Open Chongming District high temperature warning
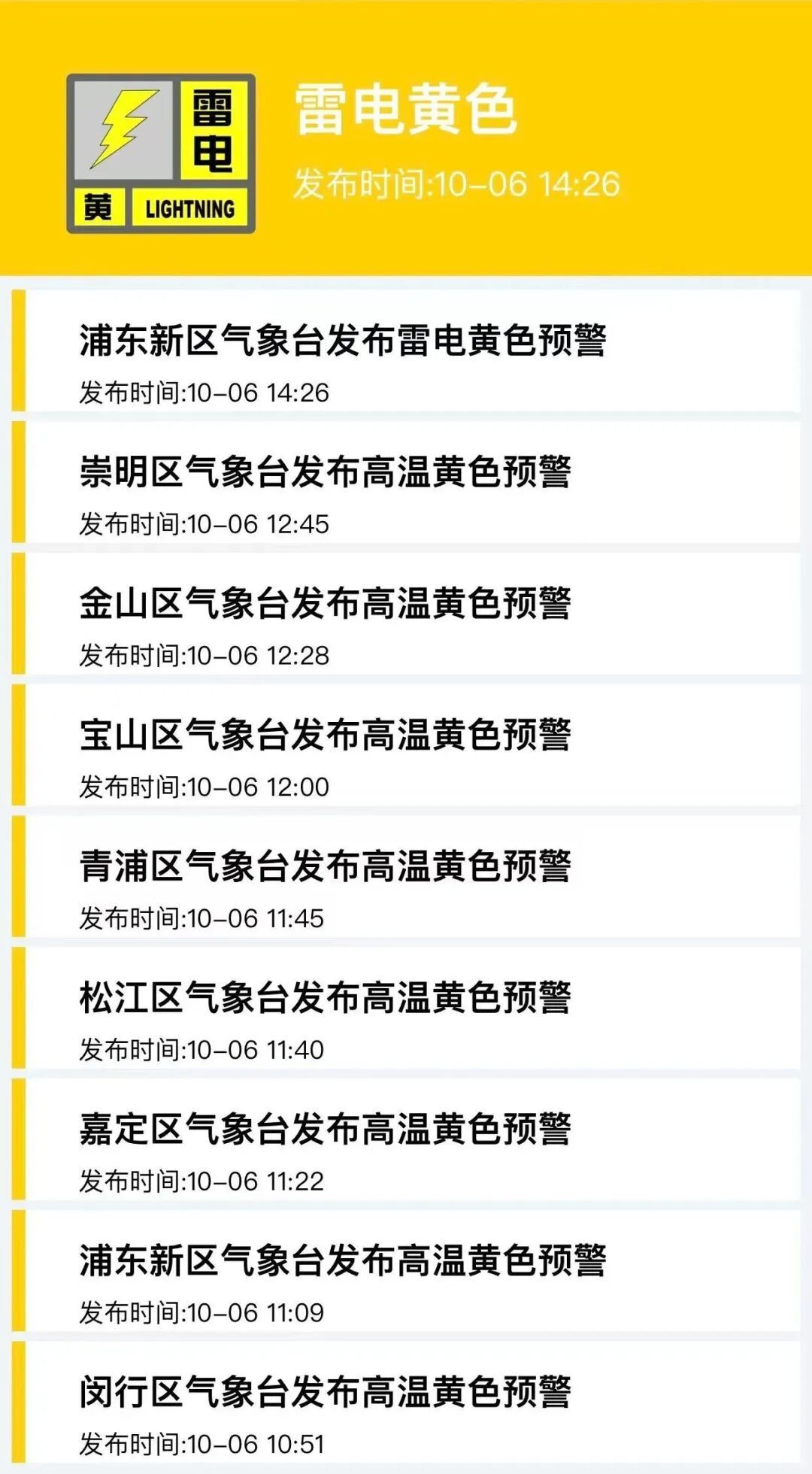The width and height of the screenshot is (812, 1474). tap(326, 472)
